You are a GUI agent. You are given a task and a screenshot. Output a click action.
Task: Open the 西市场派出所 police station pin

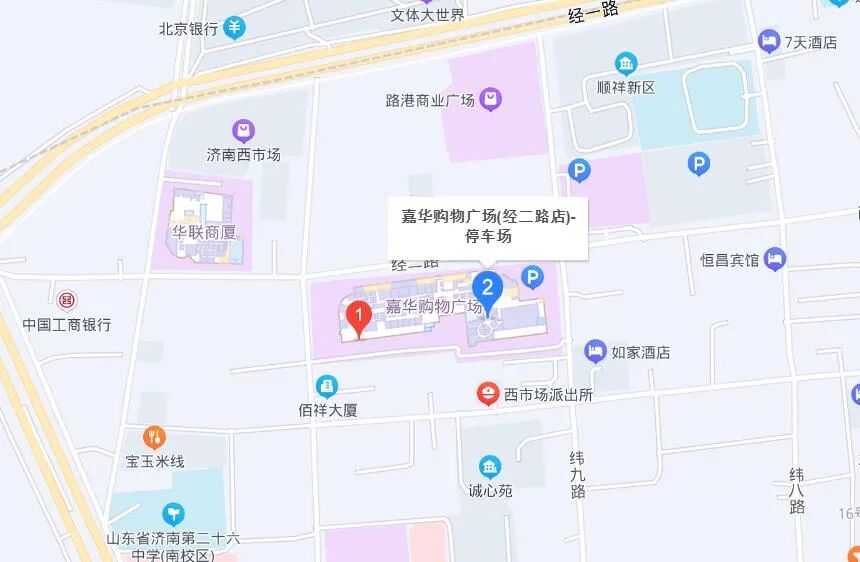(488, 394)
